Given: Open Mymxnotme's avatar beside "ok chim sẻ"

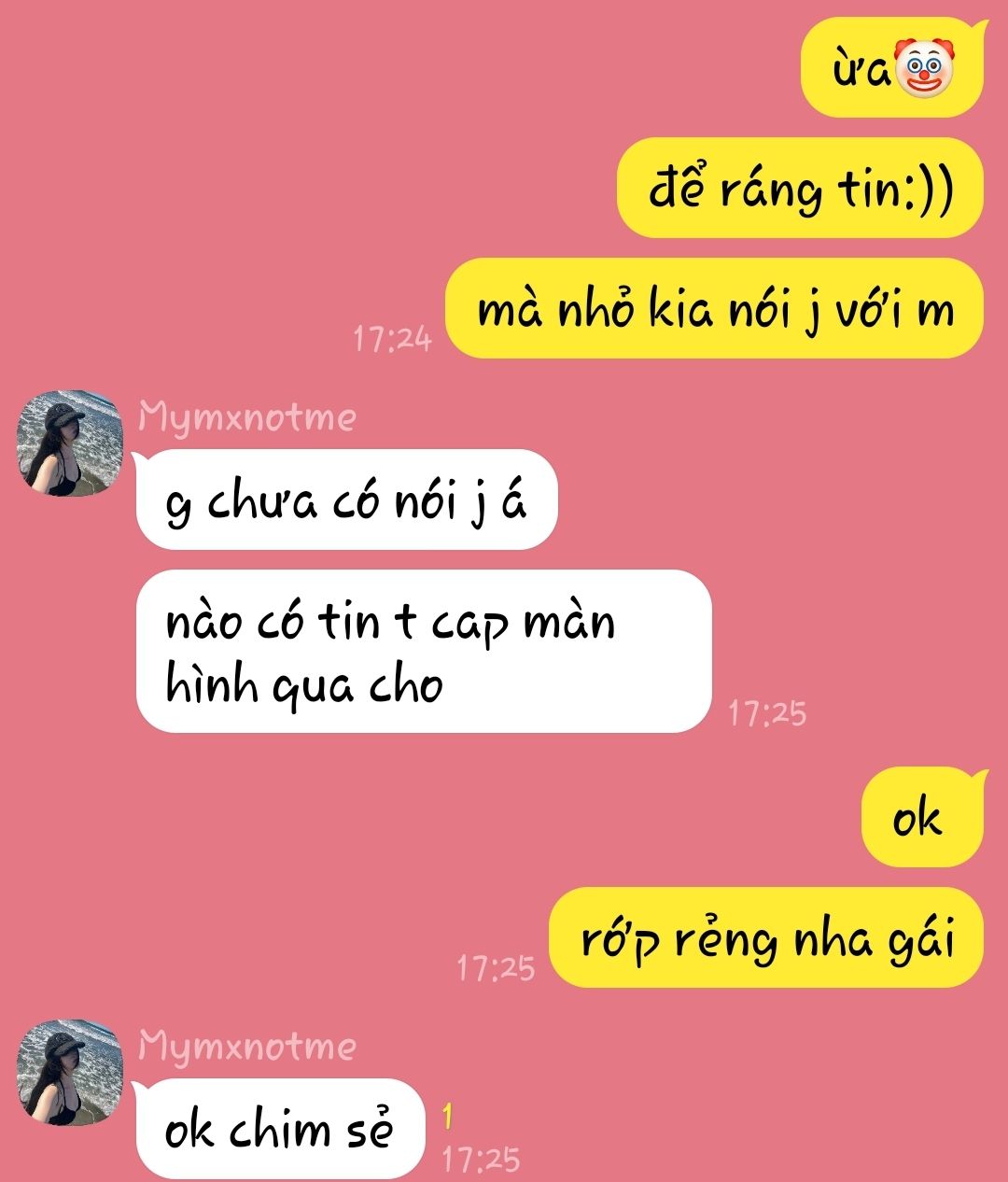Looking at the screenshot, I should coord(71,1073).
